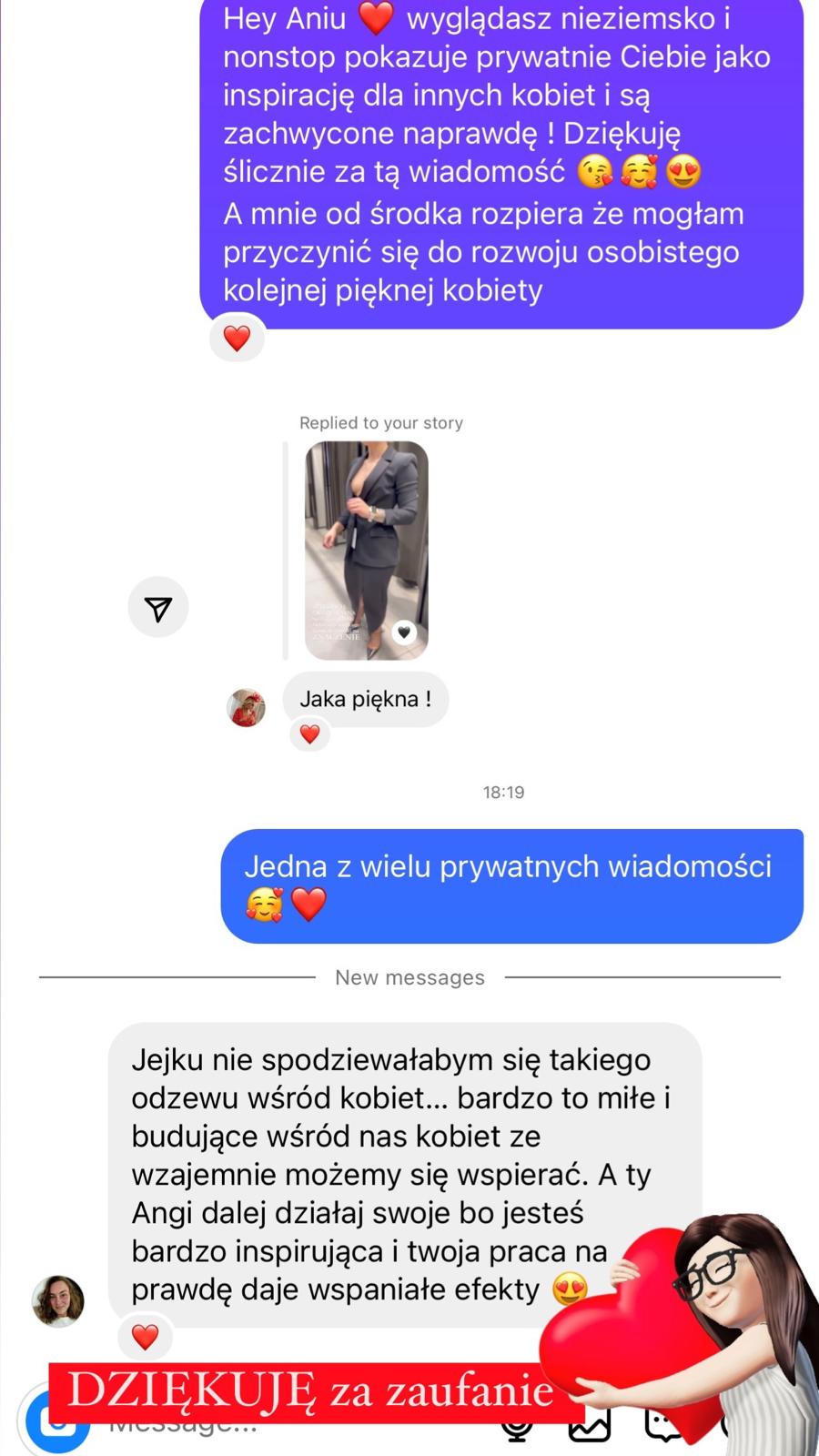Screen dimensions: 819x1456
Task: Tap the heart reaction under the "Jejku" message
Action: click(146, 1337)
